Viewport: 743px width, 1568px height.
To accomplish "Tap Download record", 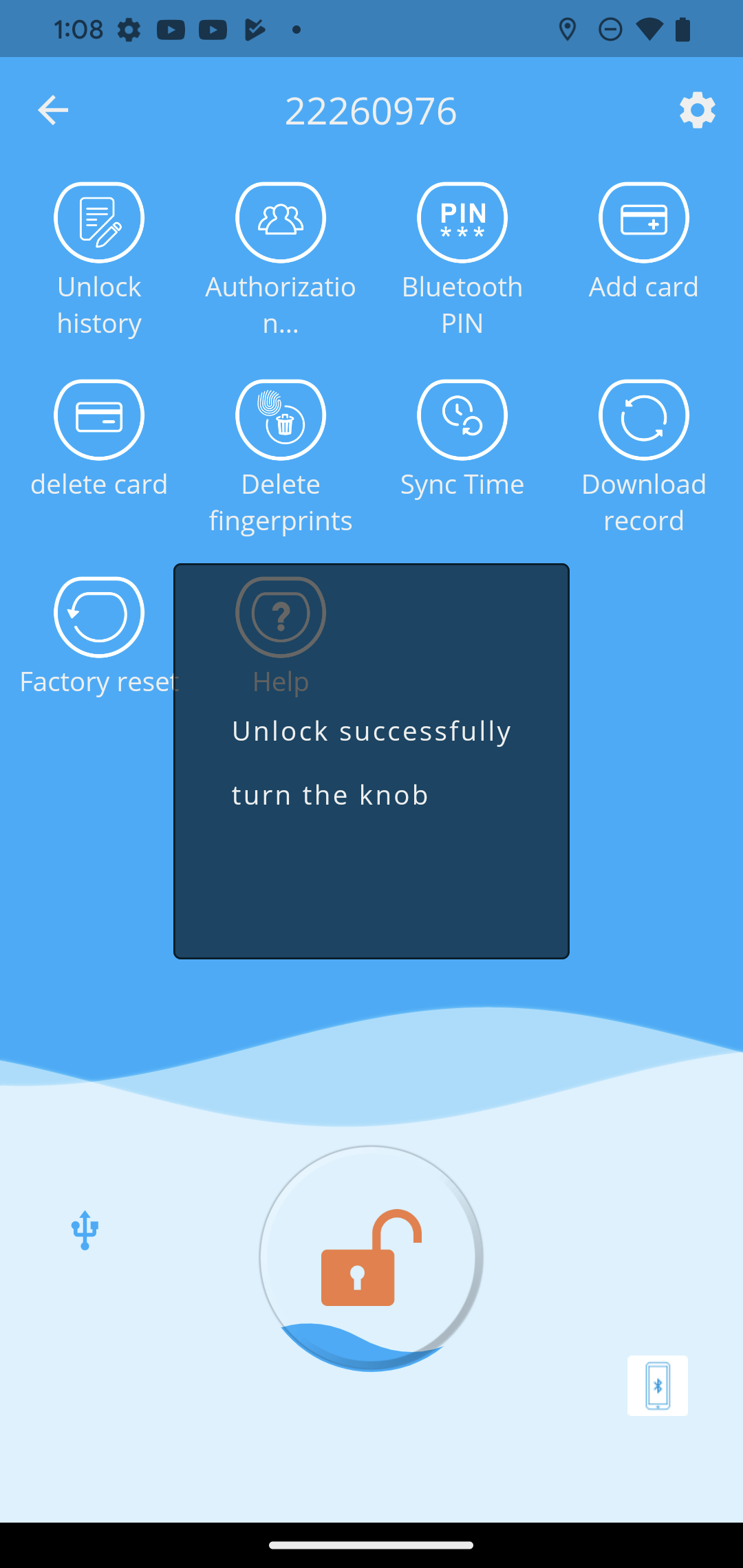I will coord(644,420).
